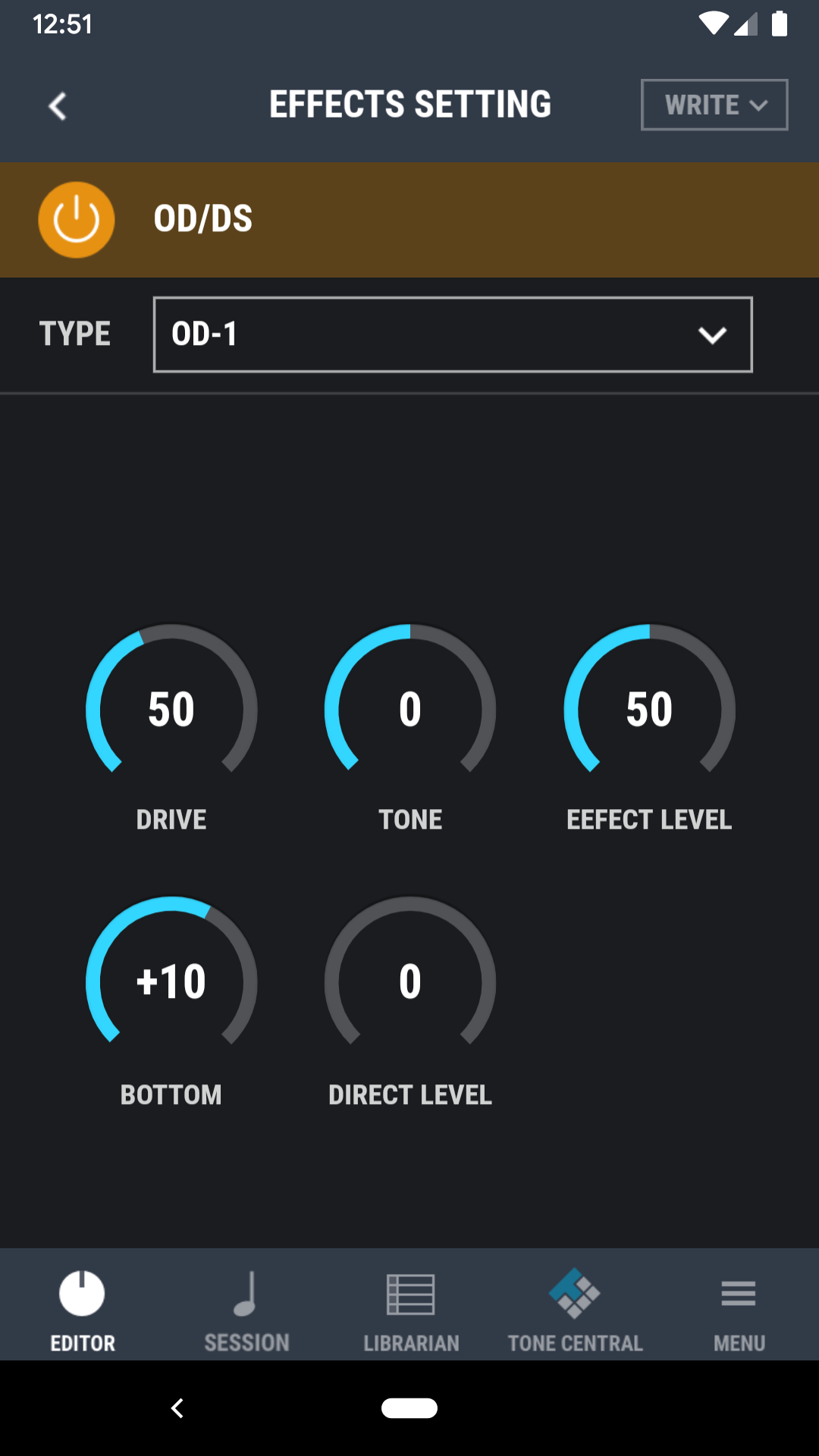Switch to the Editor tab
Screen dimensions: 819x1456
(x=83, y=1310)
